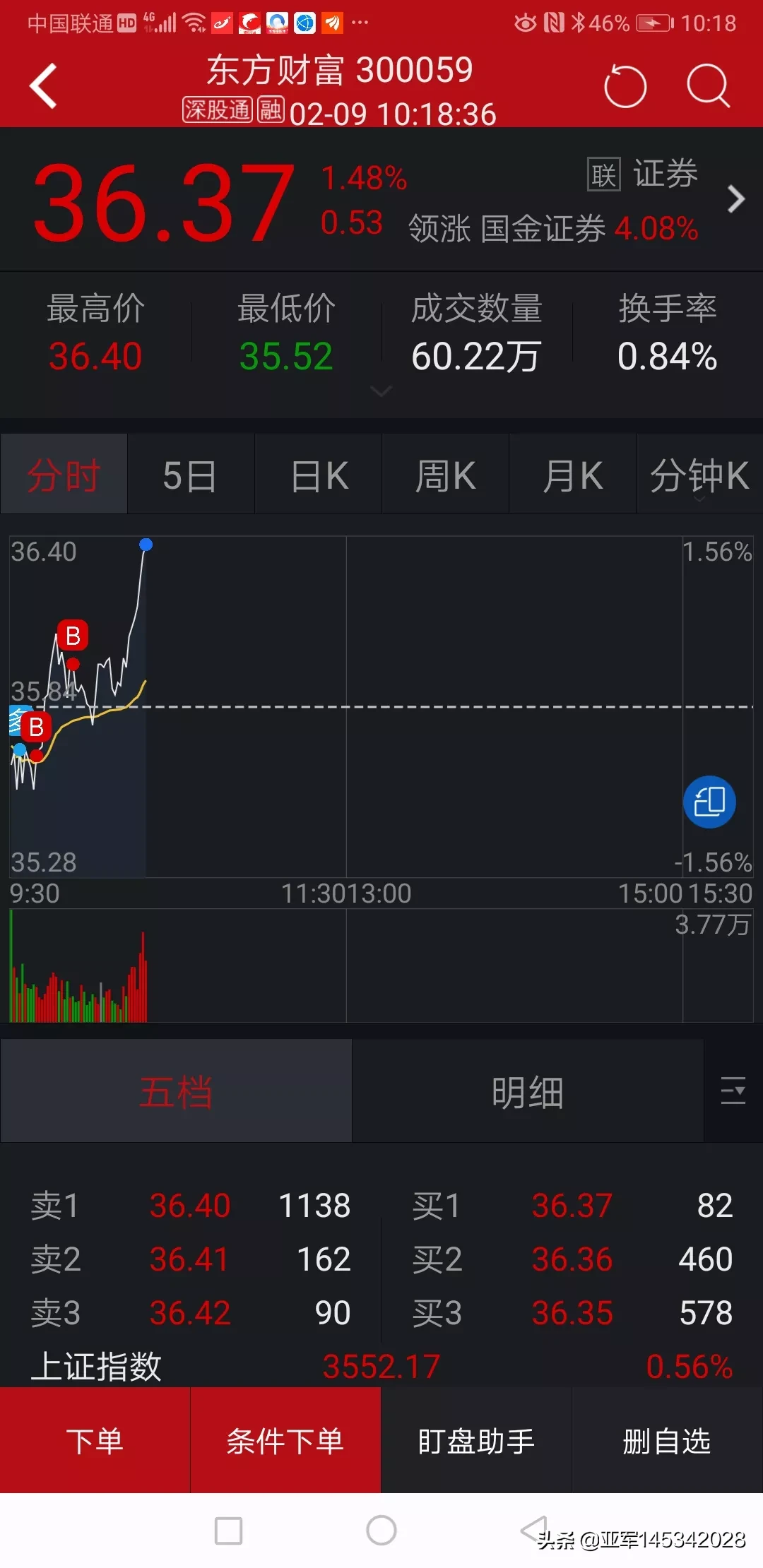
Task: Switch to the 月K chart tab
Action: coord(573,475)
